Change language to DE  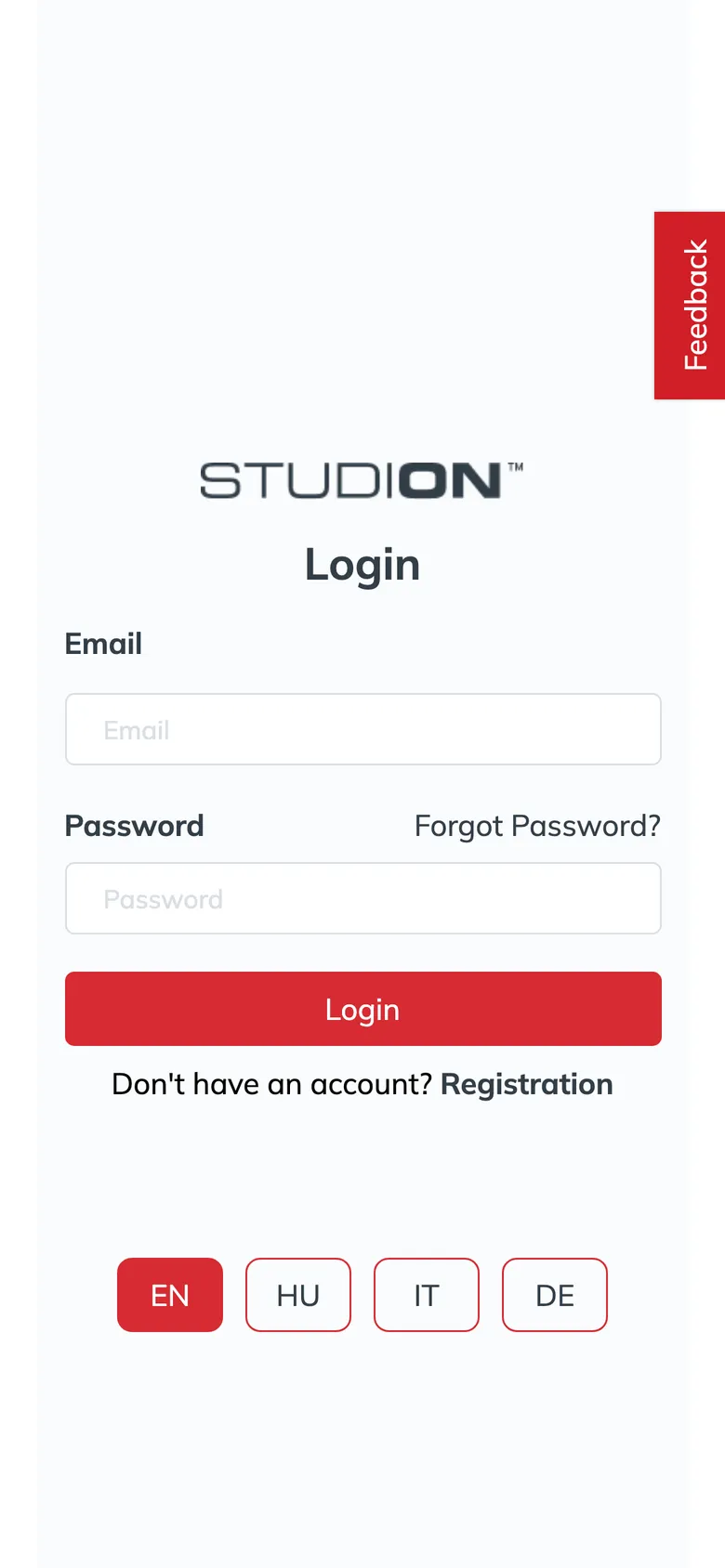pyautogui.click(x=555, y=1295)
